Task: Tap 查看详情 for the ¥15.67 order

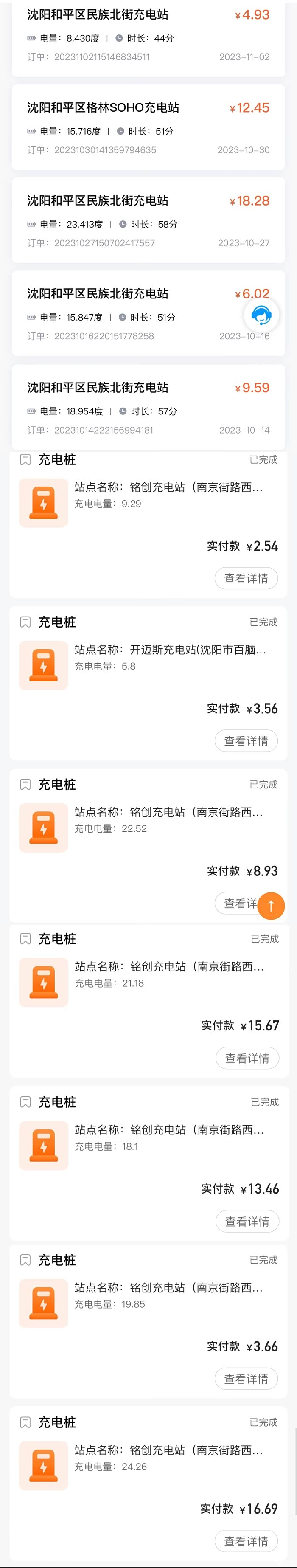Action: [x=247, y=1058]
